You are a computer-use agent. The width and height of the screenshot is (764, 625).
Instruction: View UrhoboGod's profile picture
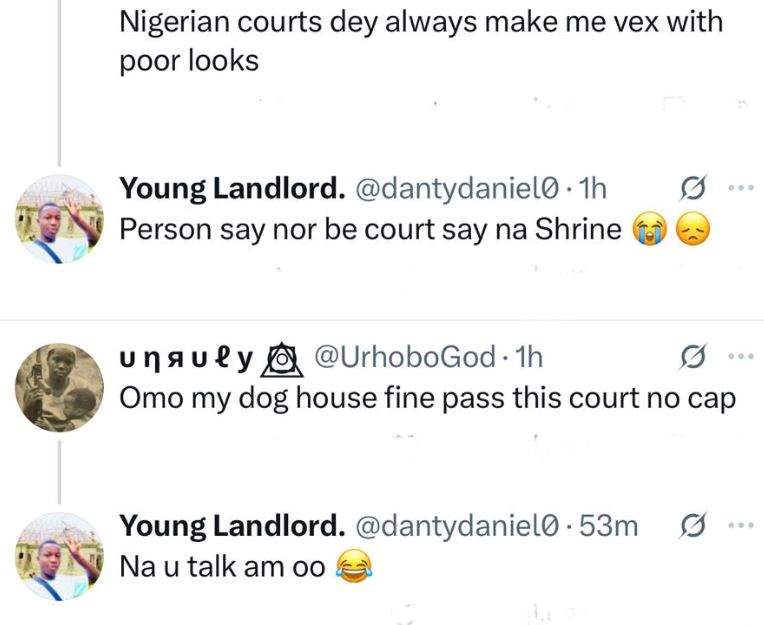[x=59, y=386]
